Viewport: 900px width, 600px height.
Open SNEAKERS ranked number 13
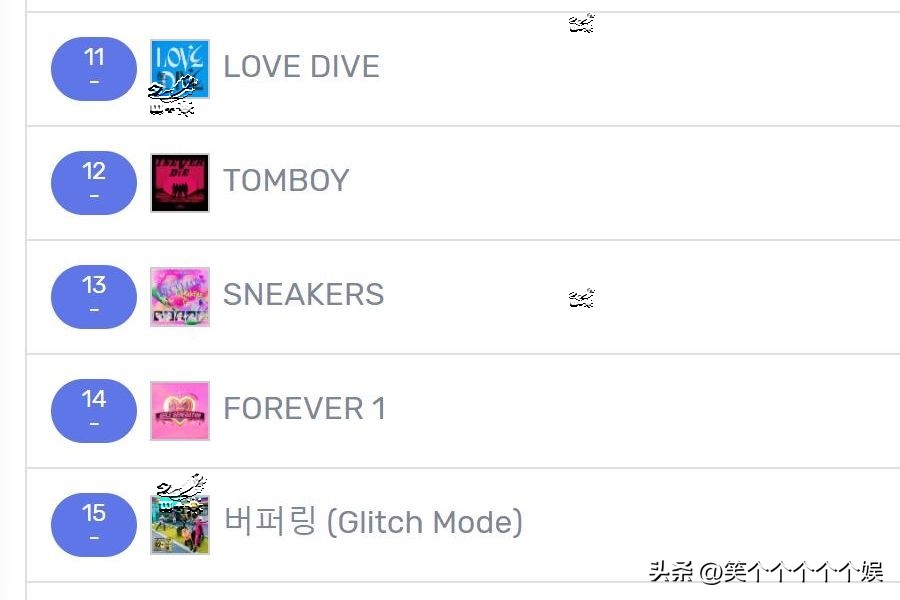coord(303,295)
